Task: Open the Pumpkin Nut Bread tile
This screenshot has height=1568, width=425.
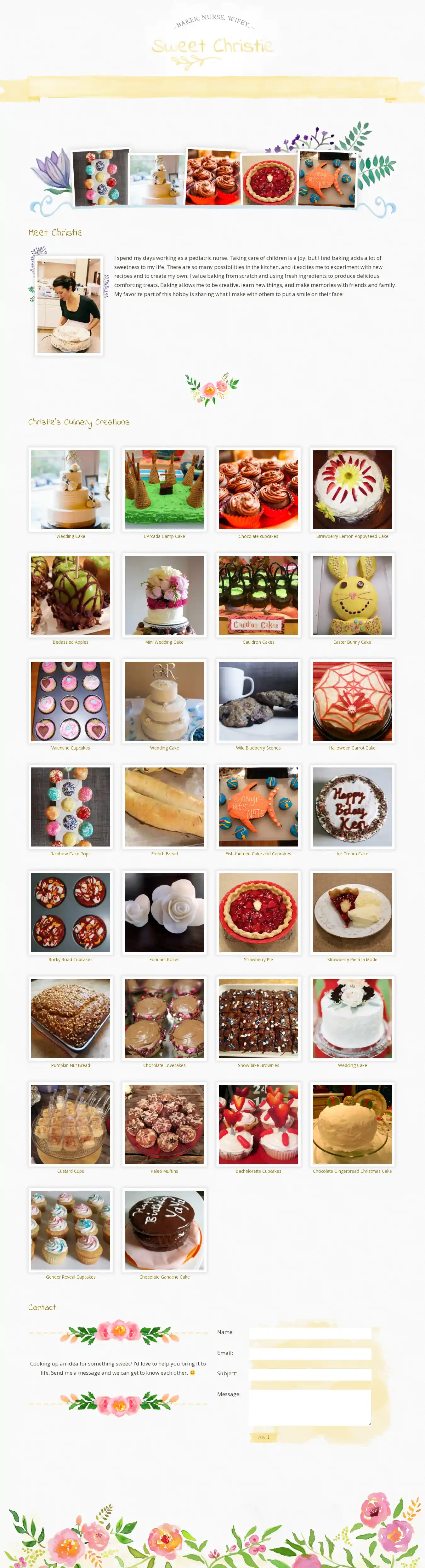Action: coord(71,1019)
